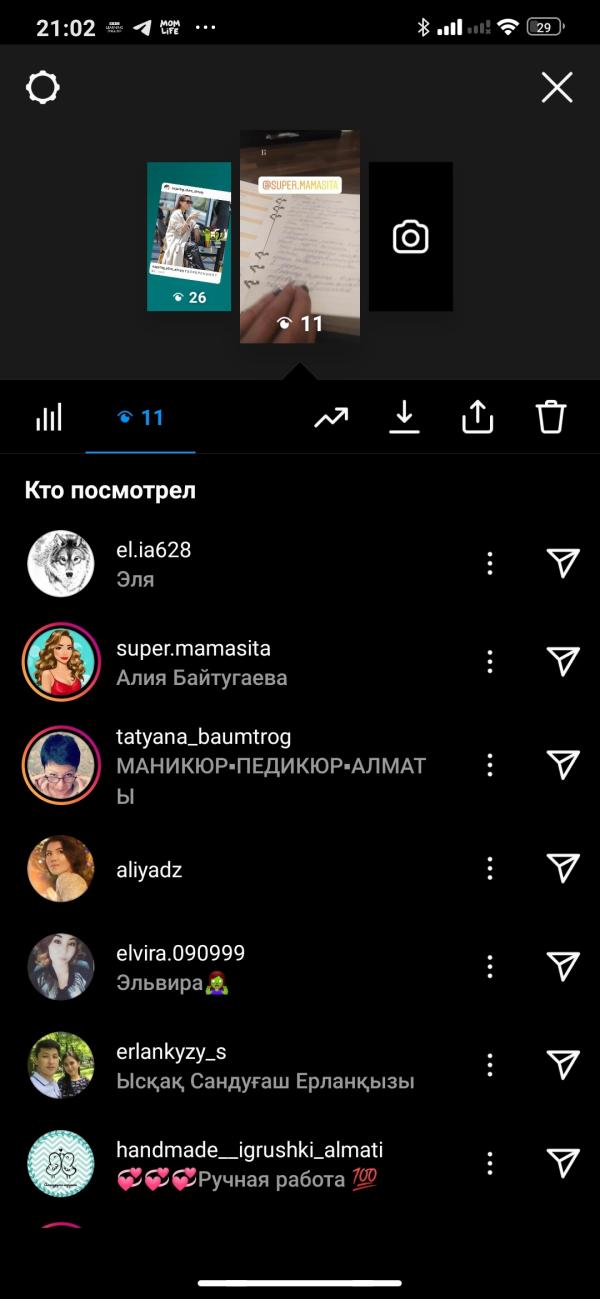600x1299 pixels.
Task: Open more options for elvira.090999
Action: point(490,967)
